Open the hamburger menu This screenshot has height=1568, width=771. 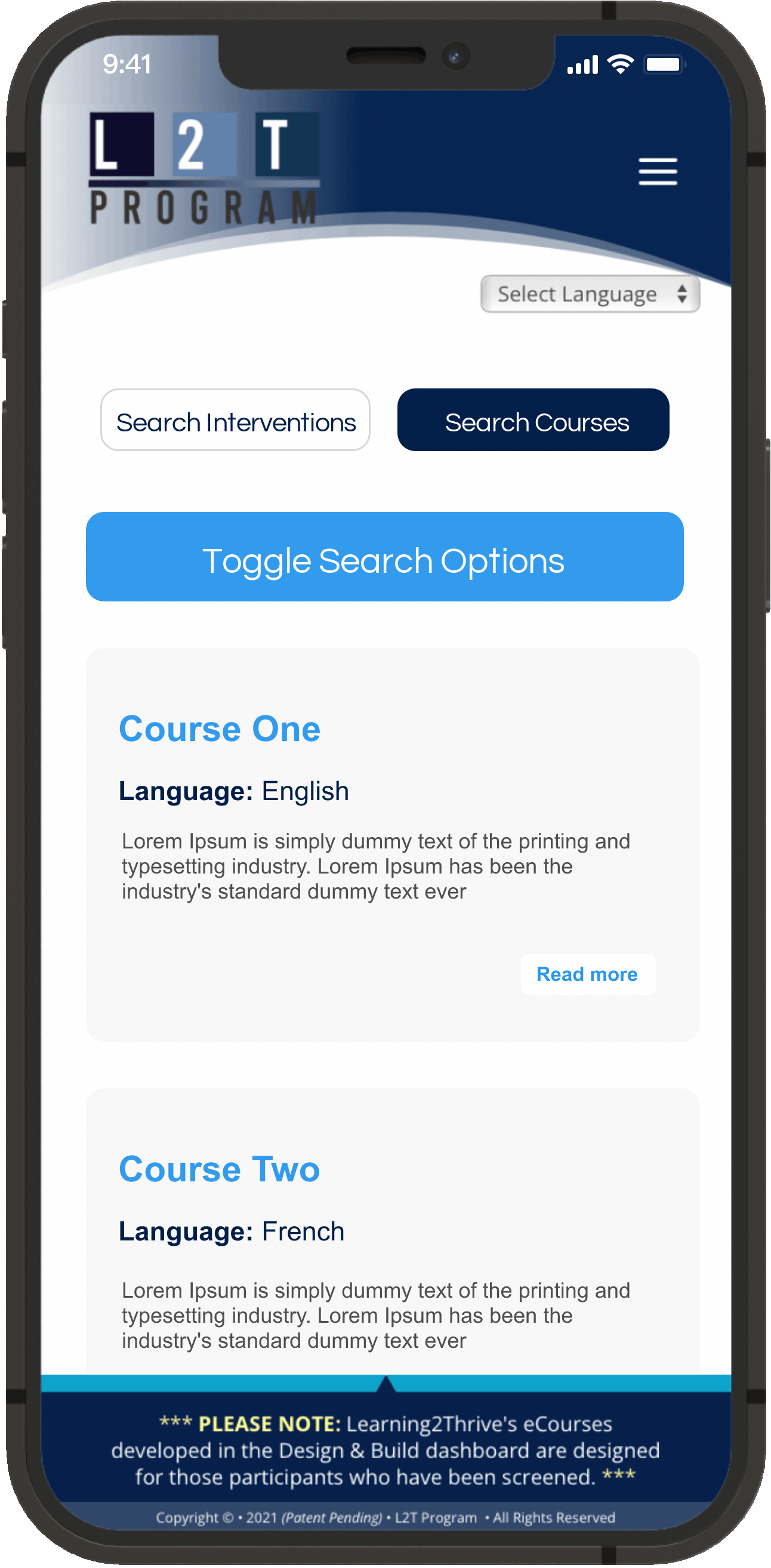(658, 171)
